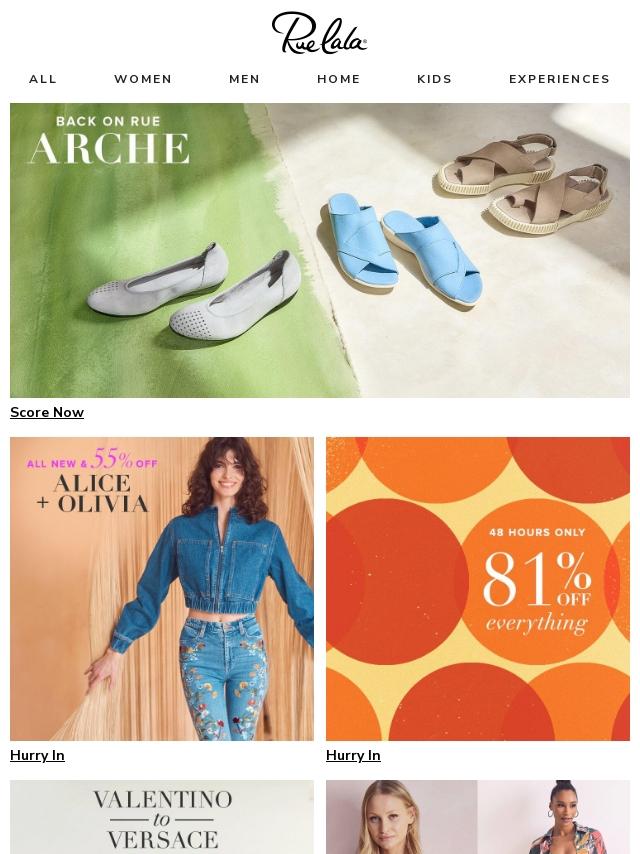Switch to the WOMEN category
Image resolution: width=640 pixels, height=854 pixels.
click(x=143, y=79)
